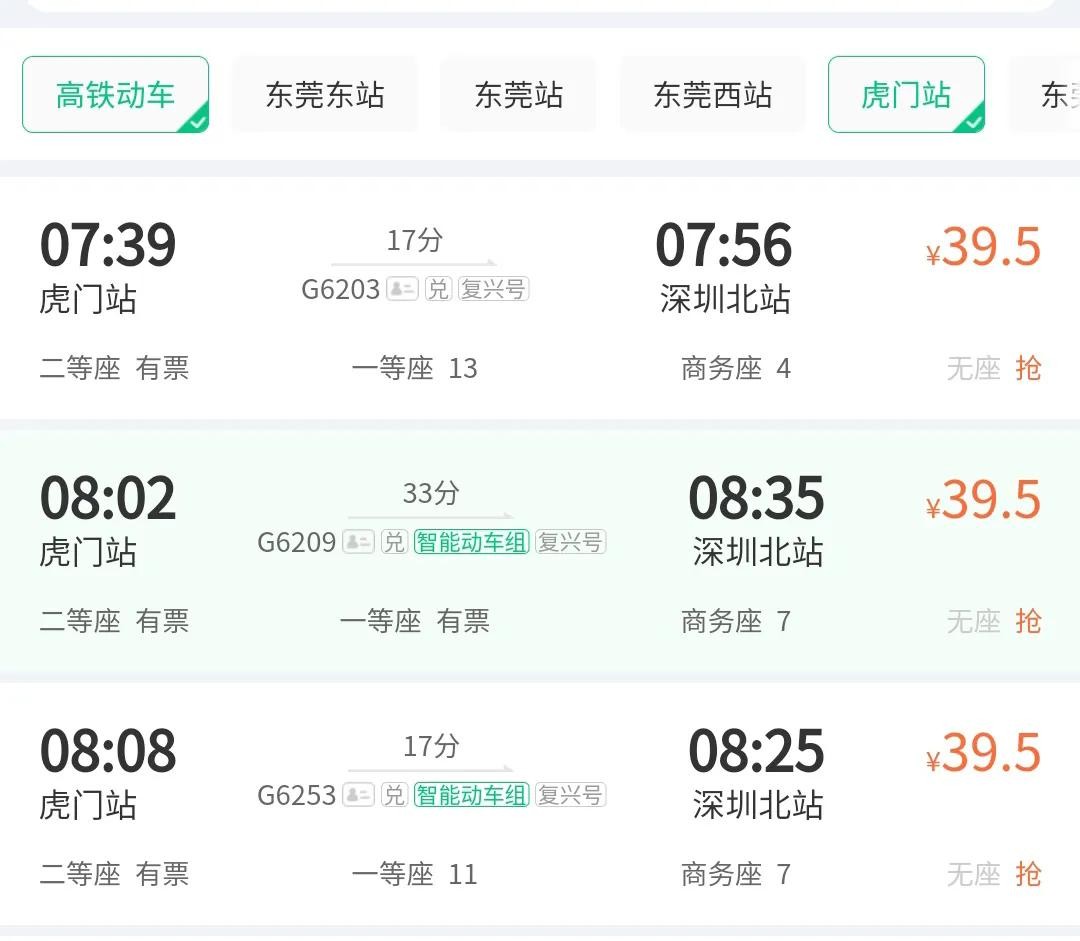Select the 东莞西站 station filter
This screenshot has width=1080, height=941.
coord(712,95)
